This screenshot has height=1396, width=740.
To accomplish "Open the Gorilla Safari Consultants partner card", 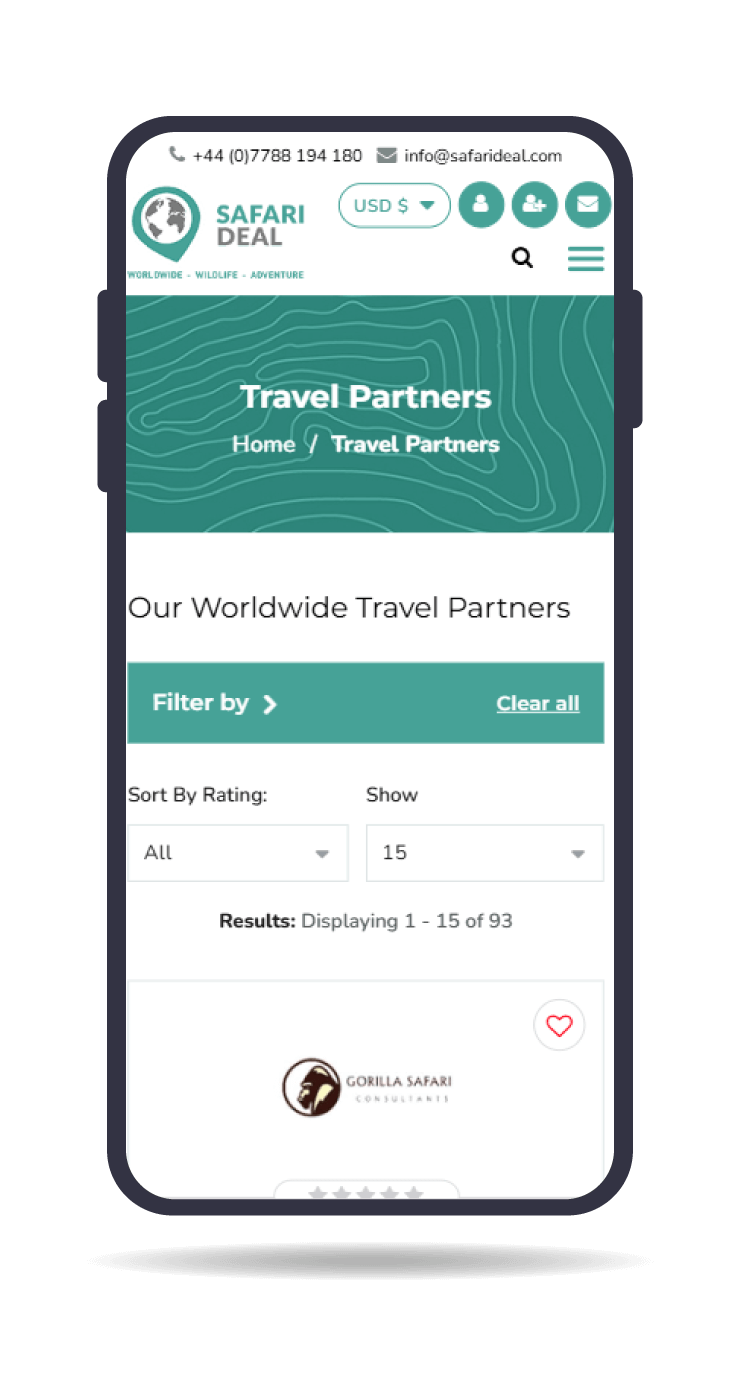I will click(x=366, y=1088).
